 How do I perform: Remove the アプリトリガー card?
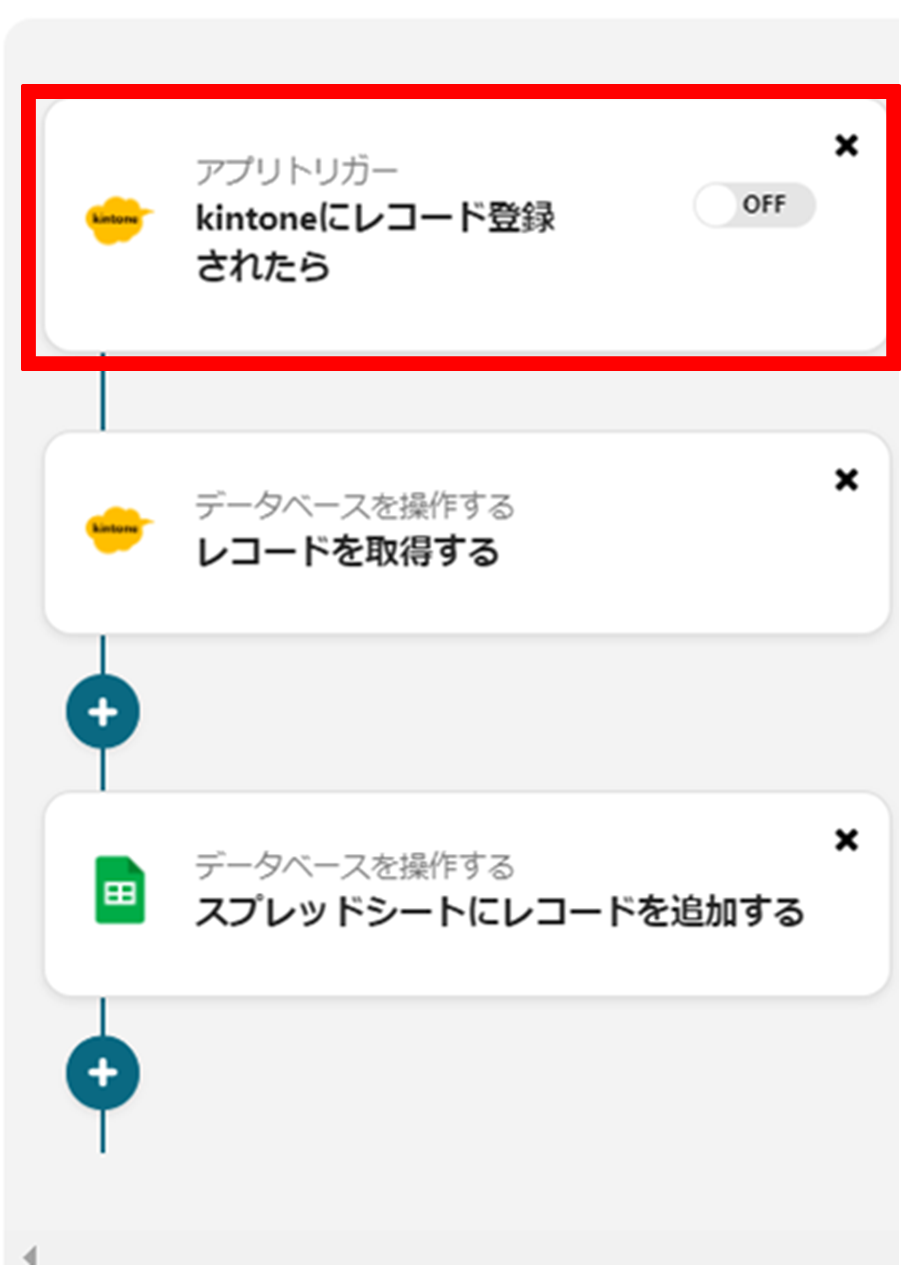point(846,146)
